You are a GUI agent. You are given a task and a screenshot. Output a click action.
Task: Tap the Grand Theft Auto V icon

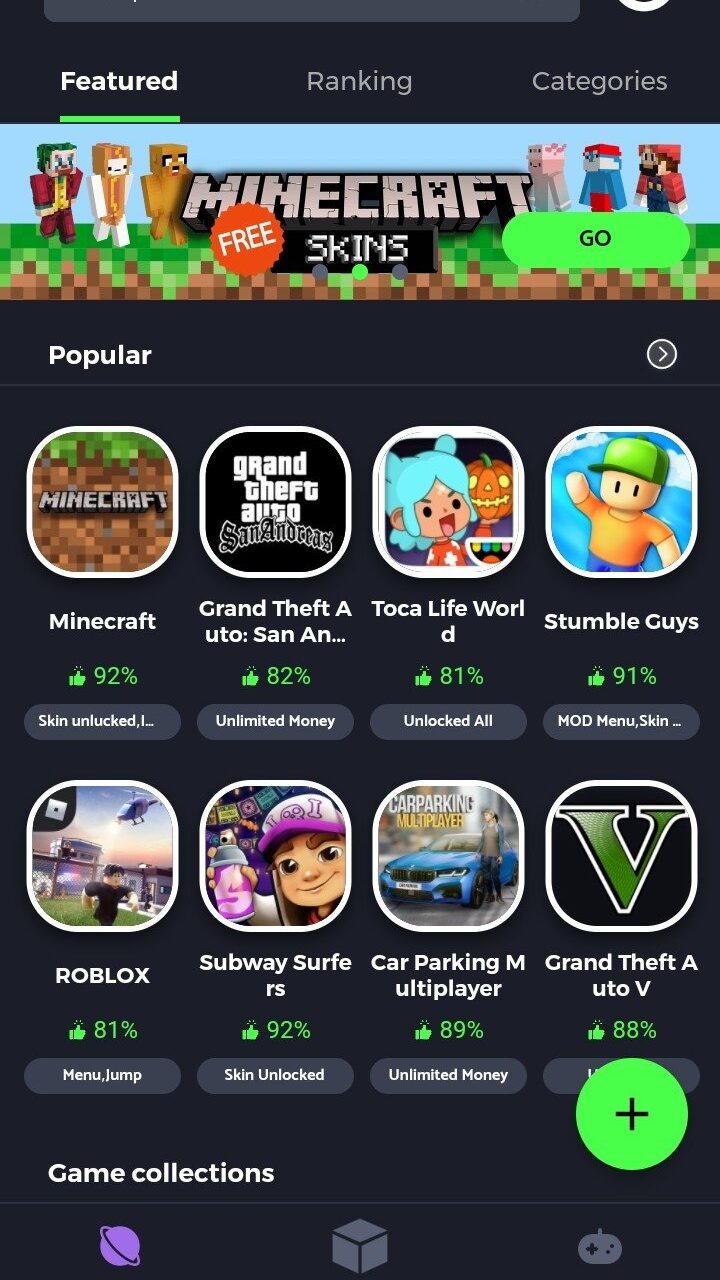621,855
